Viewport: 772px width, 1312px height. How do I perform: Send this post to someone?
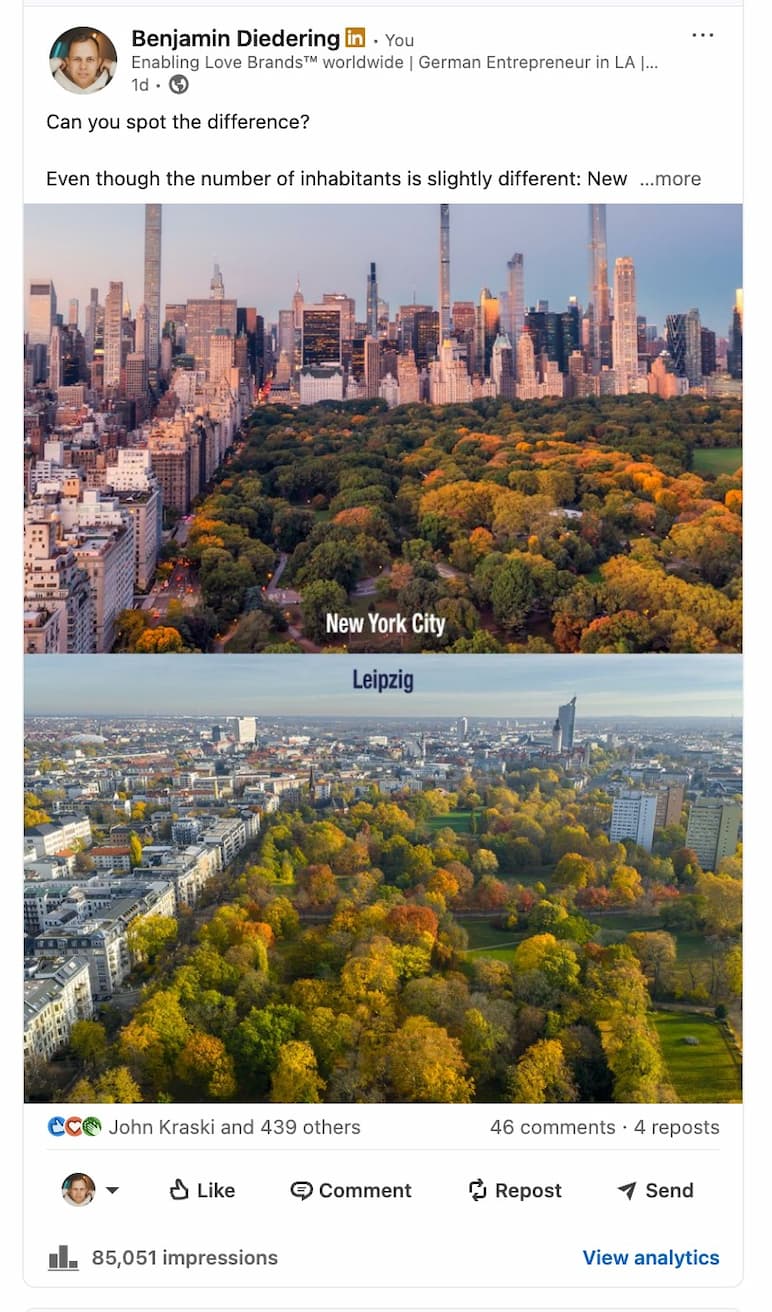pyautogui.click(x=656, y=1190)
